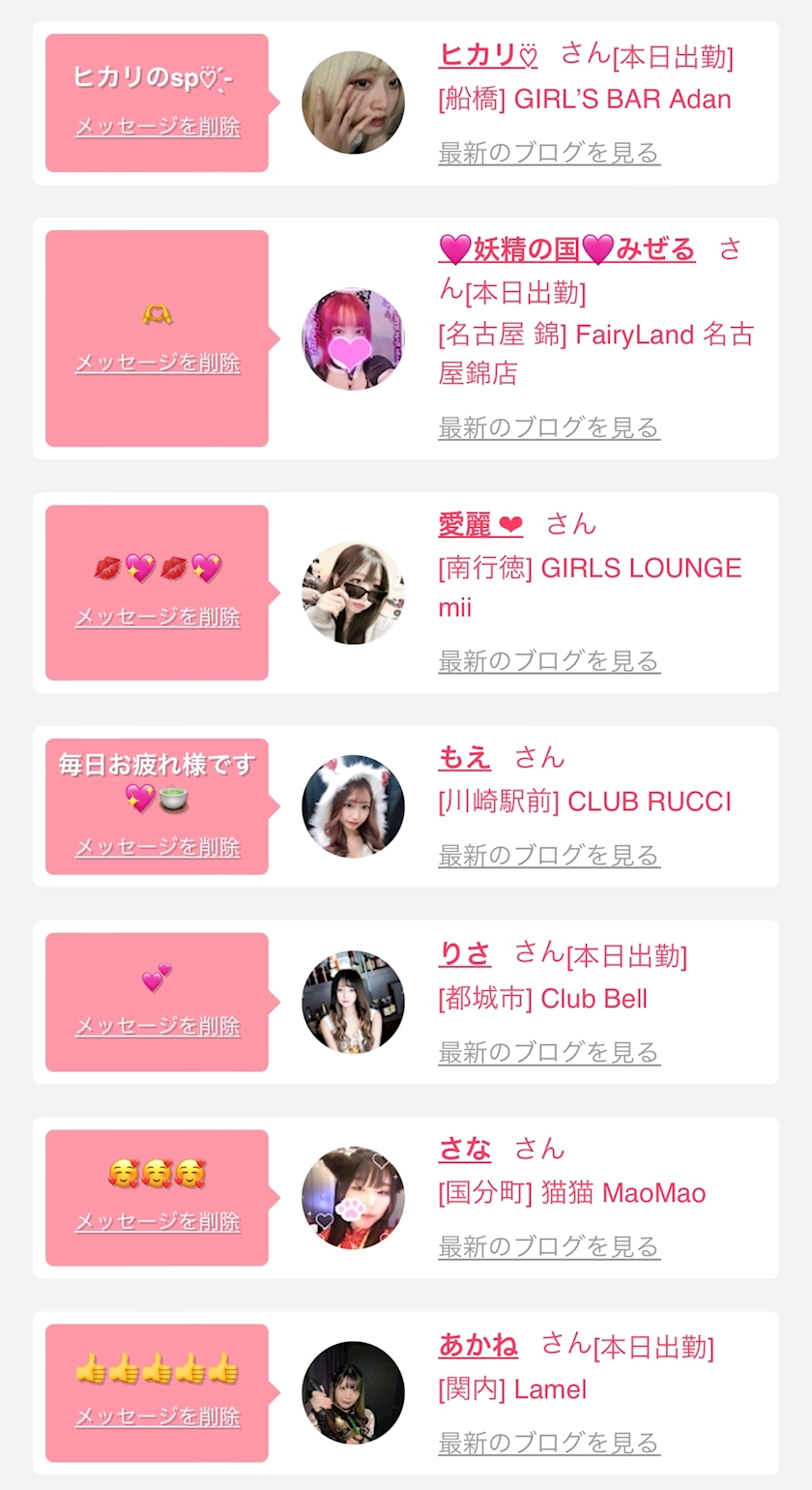Image resolution: width=812 pixels, height=1490 pixels.
Task: View あかね's latest blog
Action: [549, 1443]
